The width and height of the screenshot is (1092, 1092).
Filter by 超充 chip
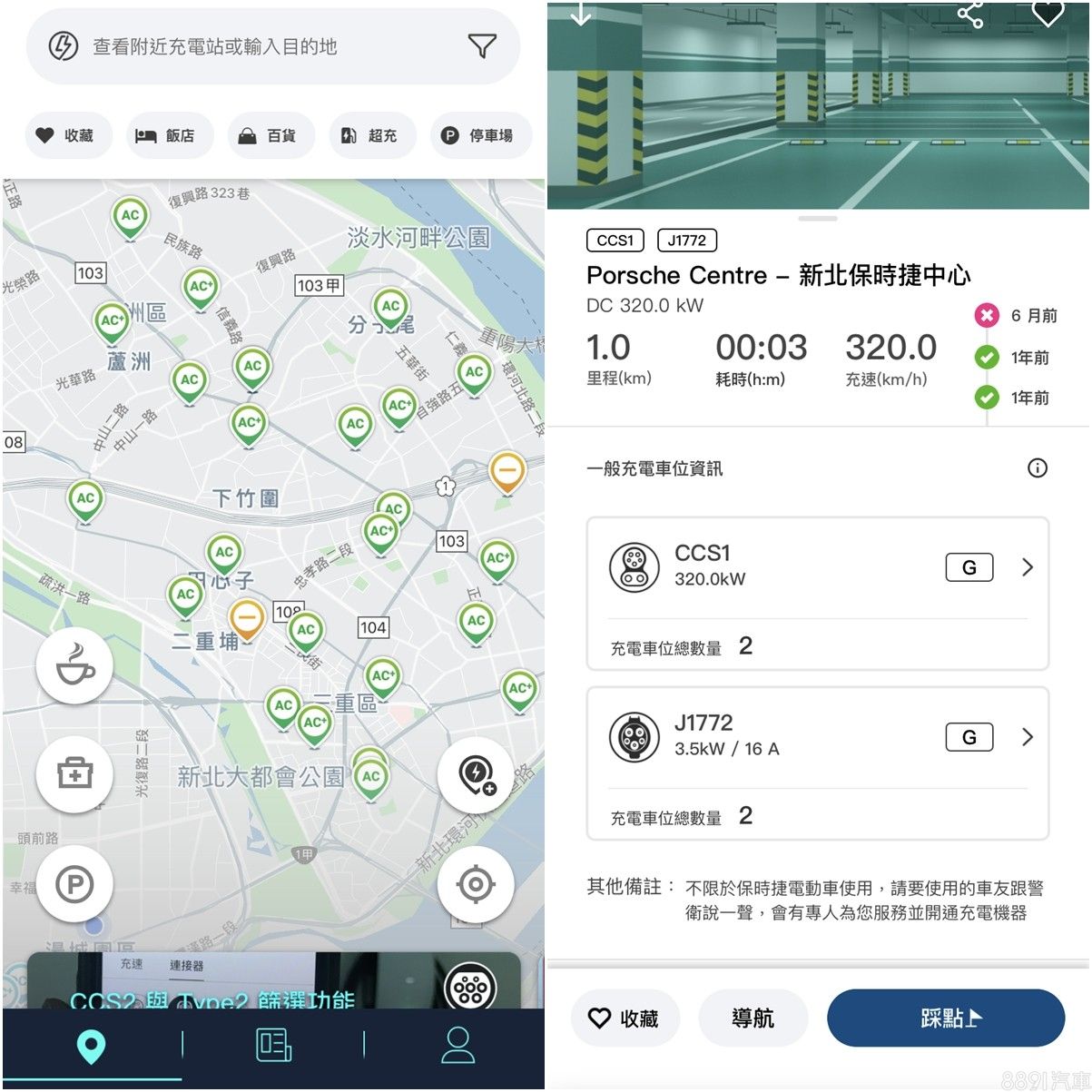pos(370,135)
